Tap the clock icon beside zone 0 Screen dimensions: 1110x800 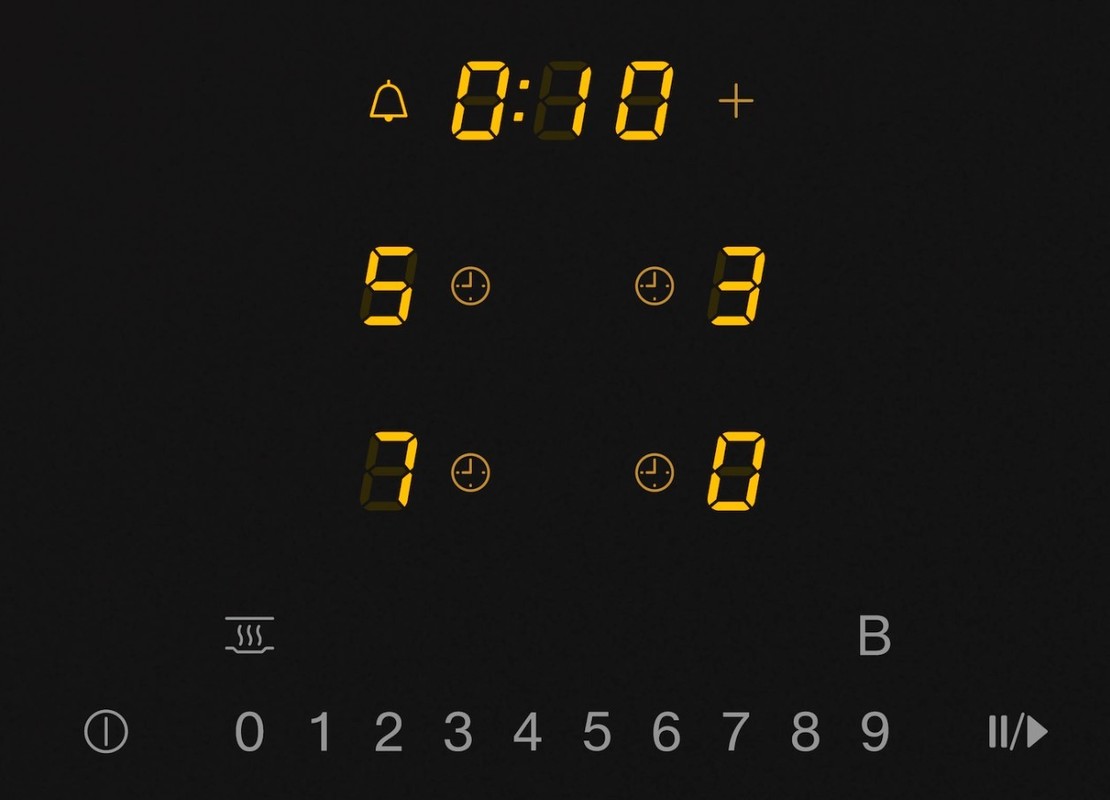[x=654, y=471]
